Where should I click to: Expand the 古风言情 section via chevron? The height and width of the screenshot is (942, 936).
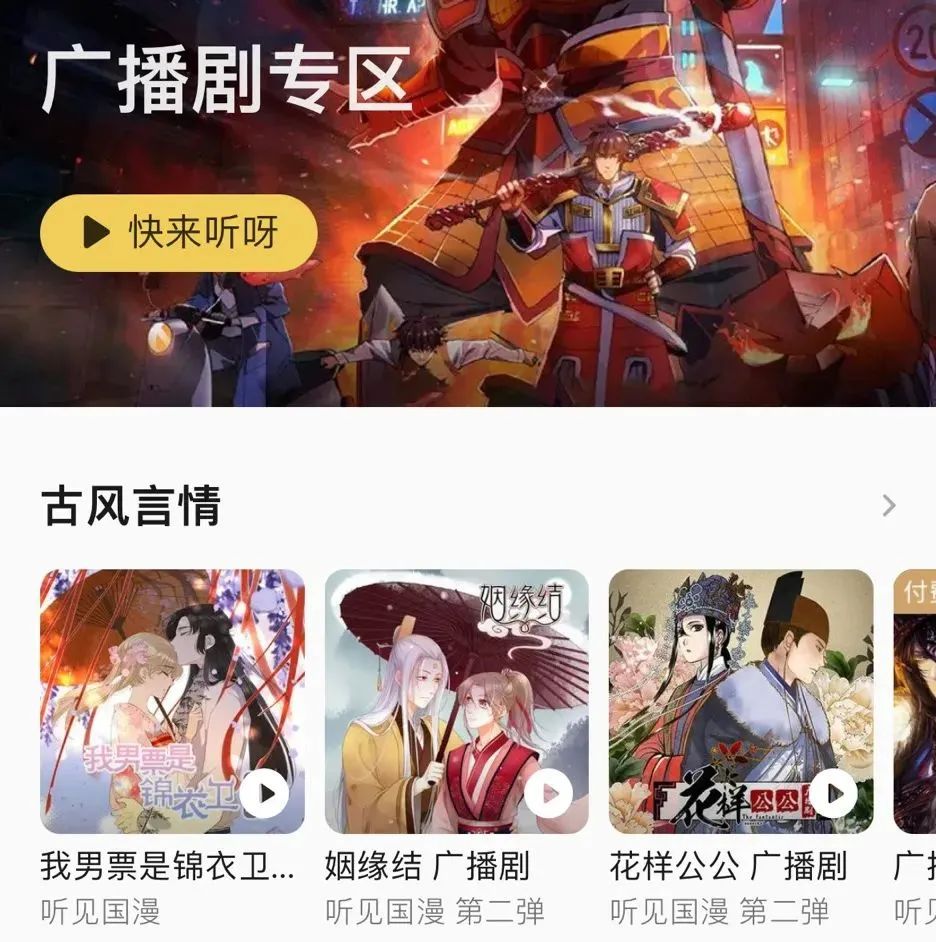889,506
